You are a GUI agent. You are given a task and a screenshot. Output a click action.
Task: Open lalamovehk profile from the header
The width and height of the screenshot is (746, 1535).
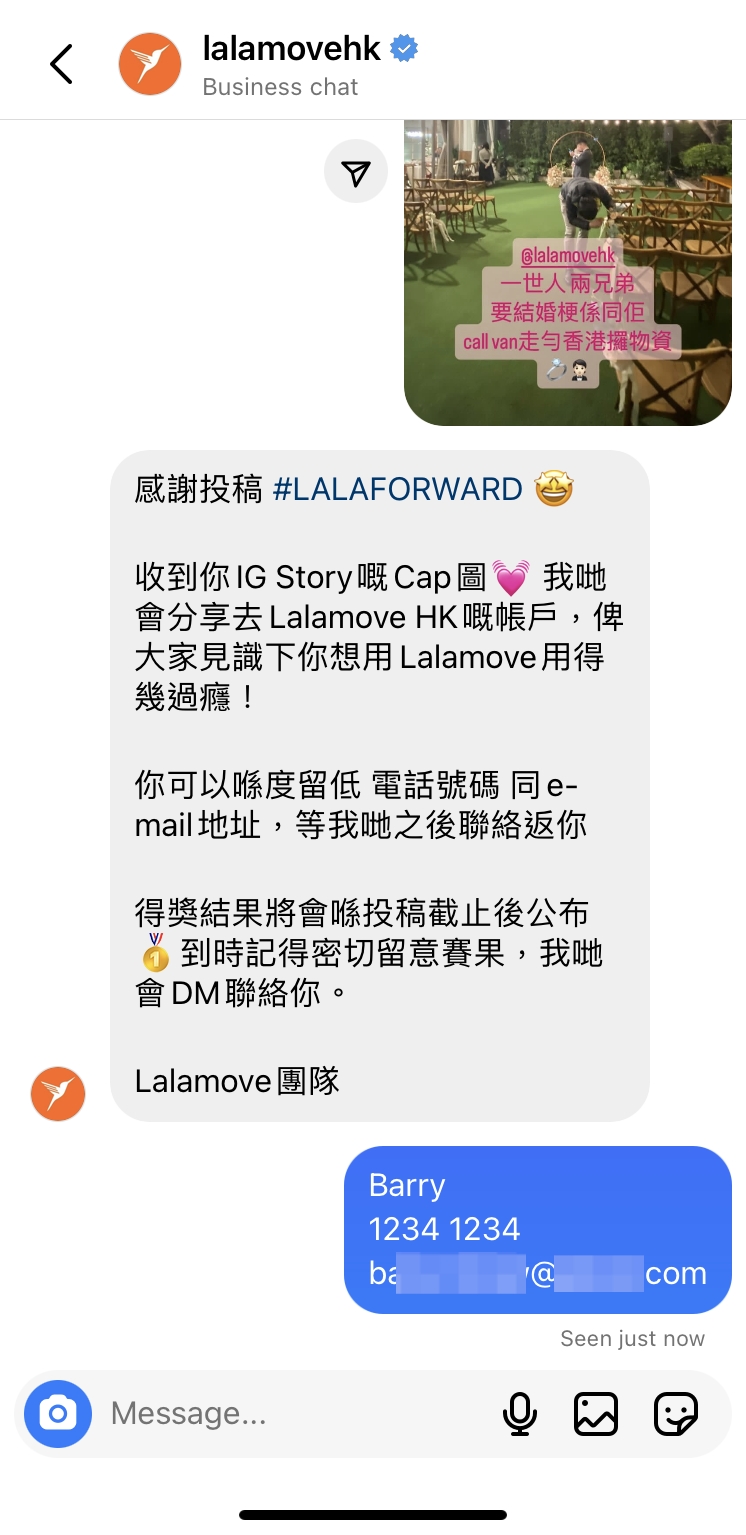pyautogui.click(x=291, y=49)
